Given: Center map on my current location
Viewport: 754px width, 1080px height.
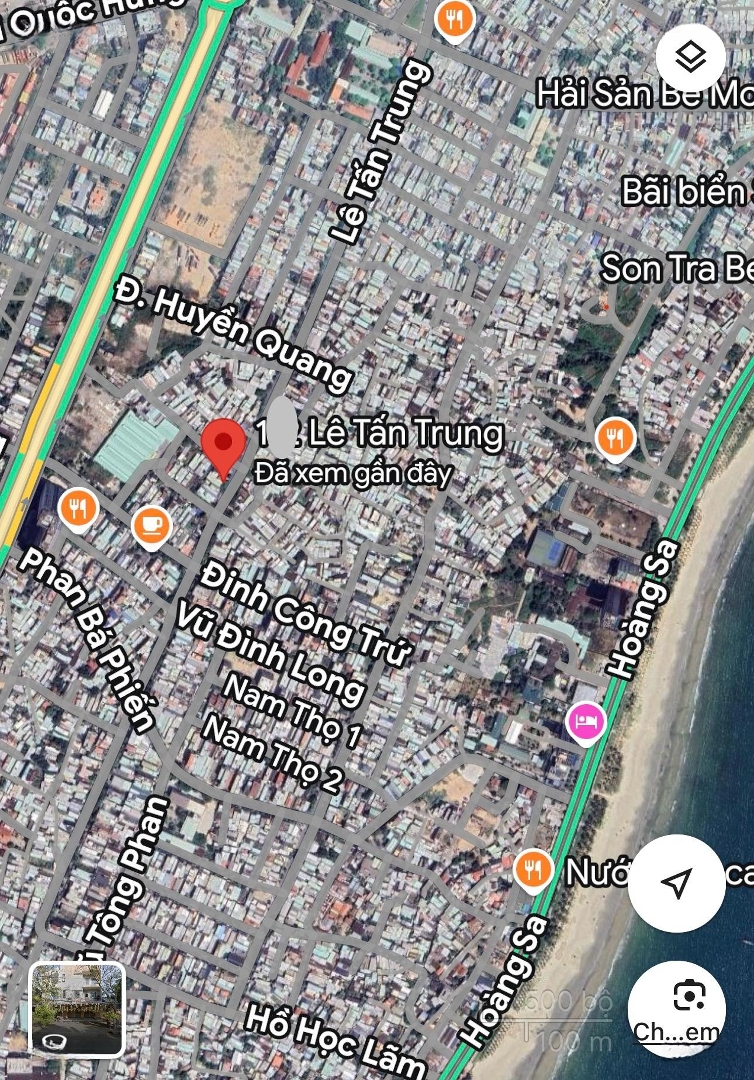Looking at the screenshot, I should pyautogui.click(x=677, y=883).
